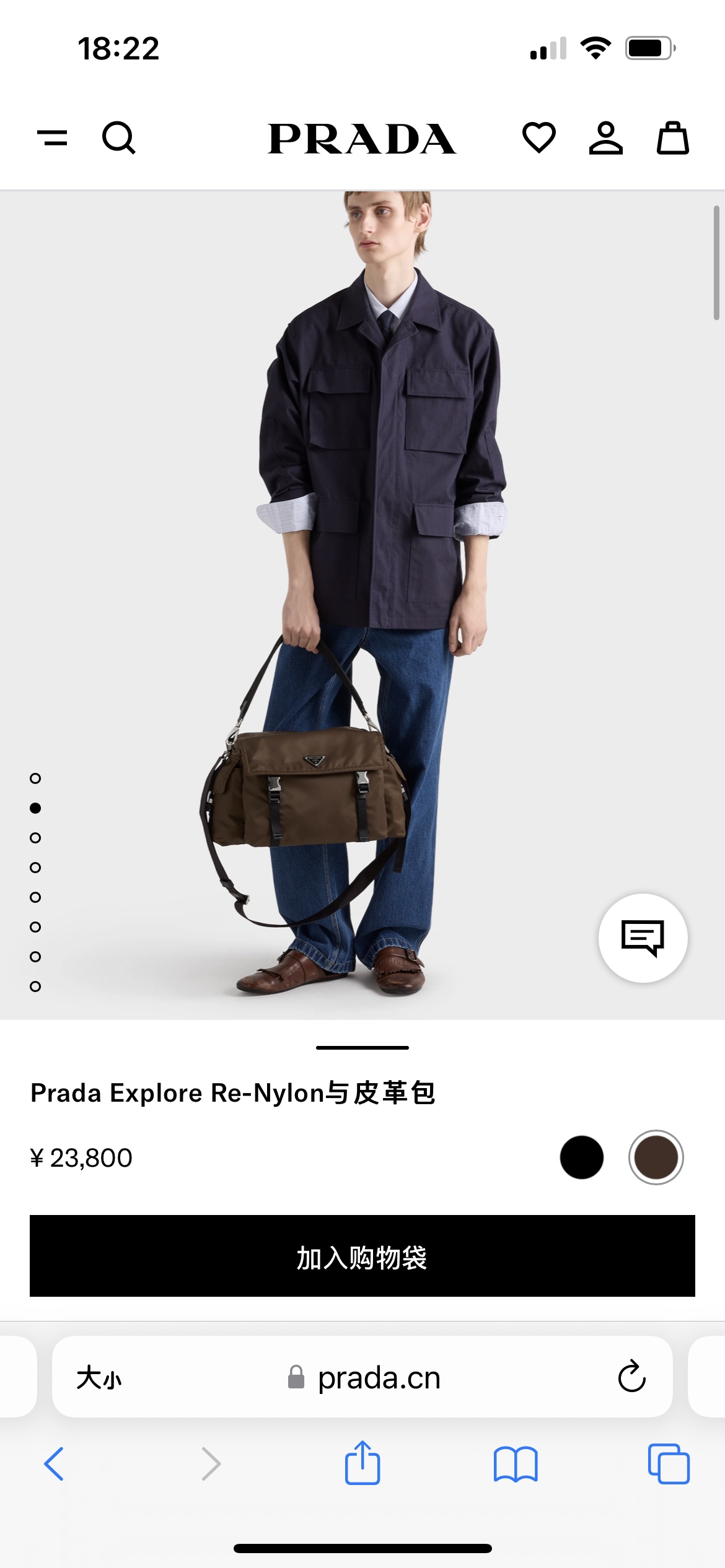Image resolution: width=725 pixels, height=1568 pixels.
Task: Tap 加入购物袋 to add to bag
Action: [362, 1256]
